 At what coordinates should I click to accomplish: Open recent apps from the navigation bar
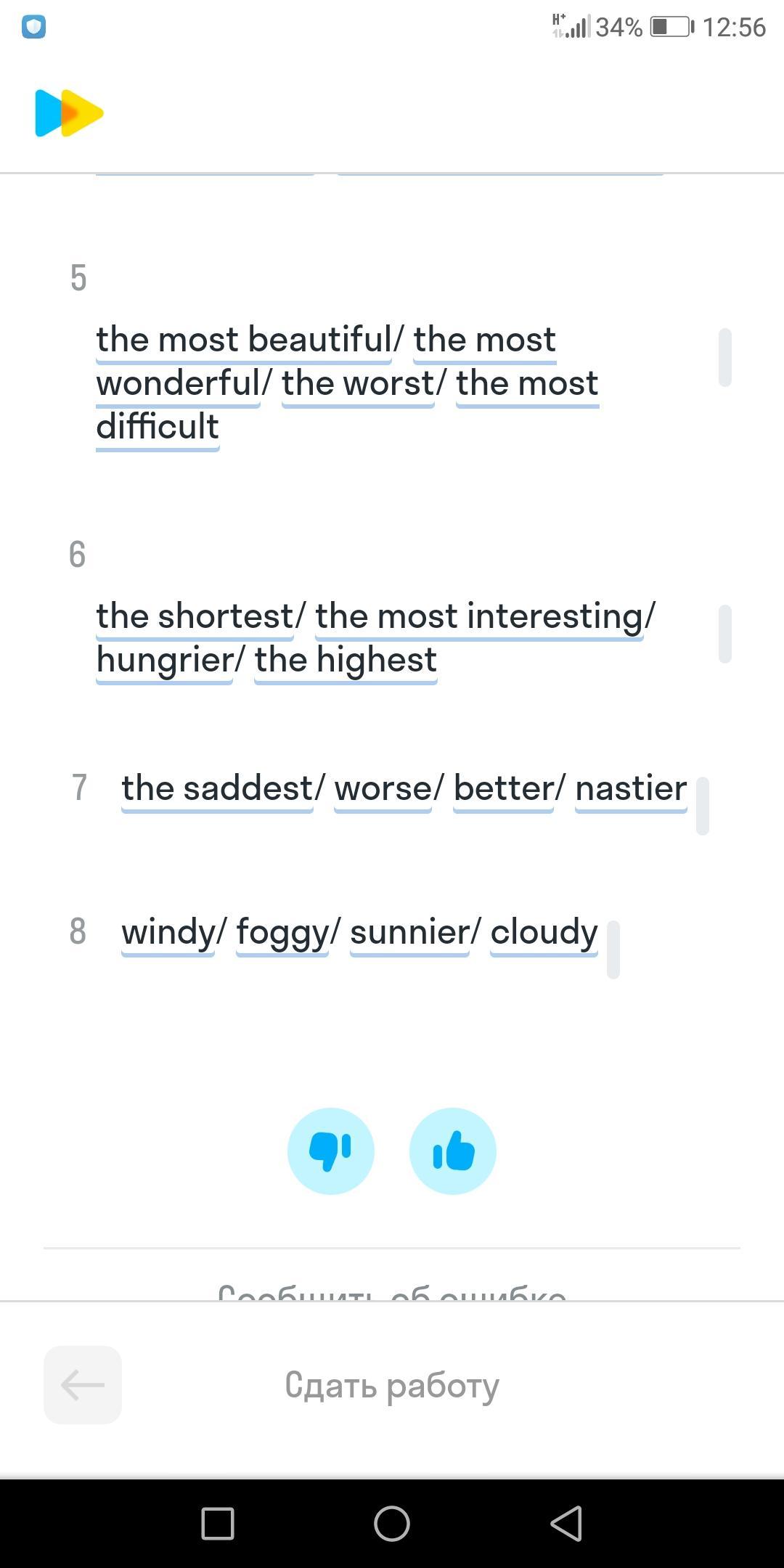218,1523
